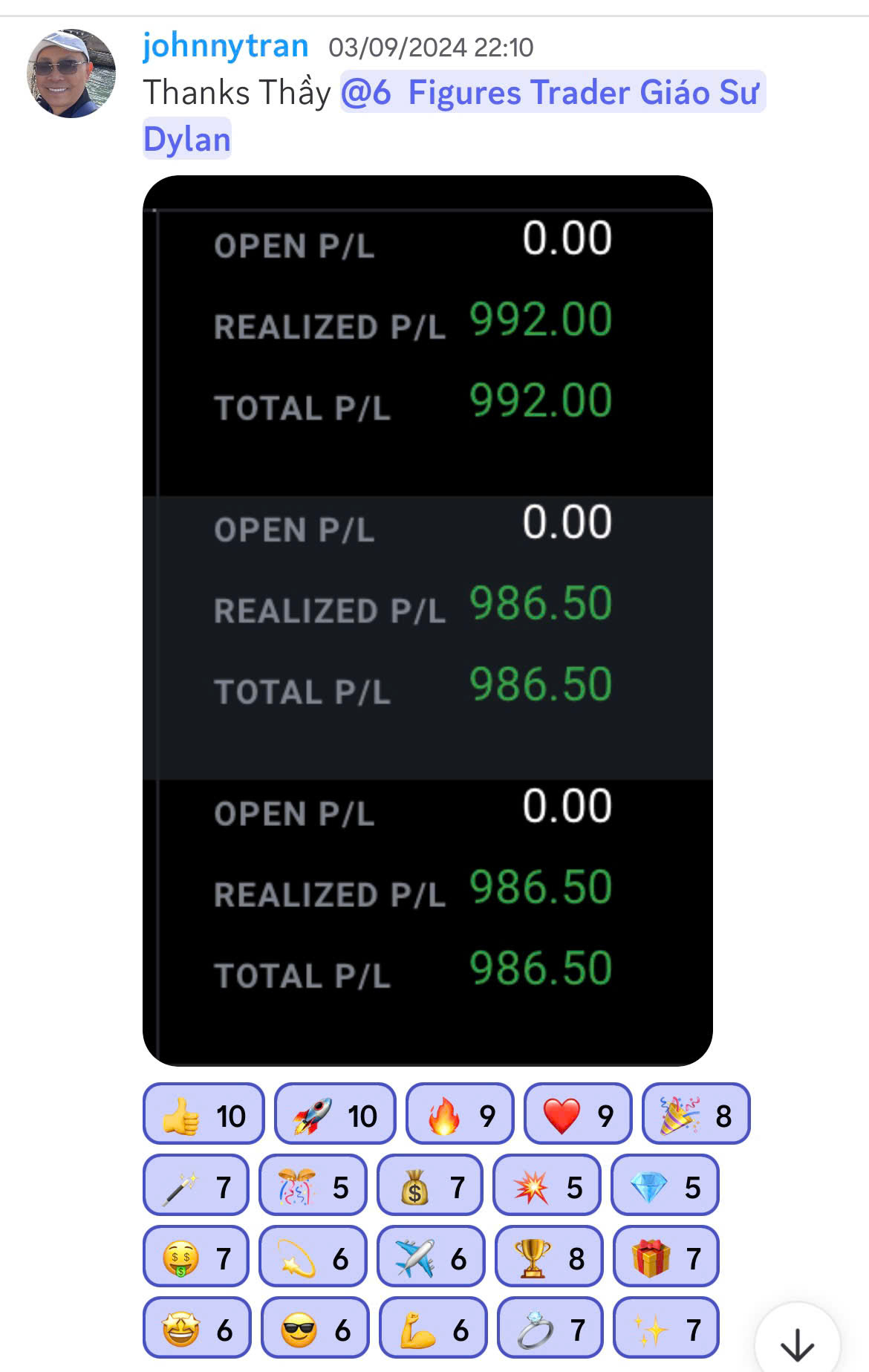
Task: React with the magic wand emoji
Action: tap(196, 1185)
